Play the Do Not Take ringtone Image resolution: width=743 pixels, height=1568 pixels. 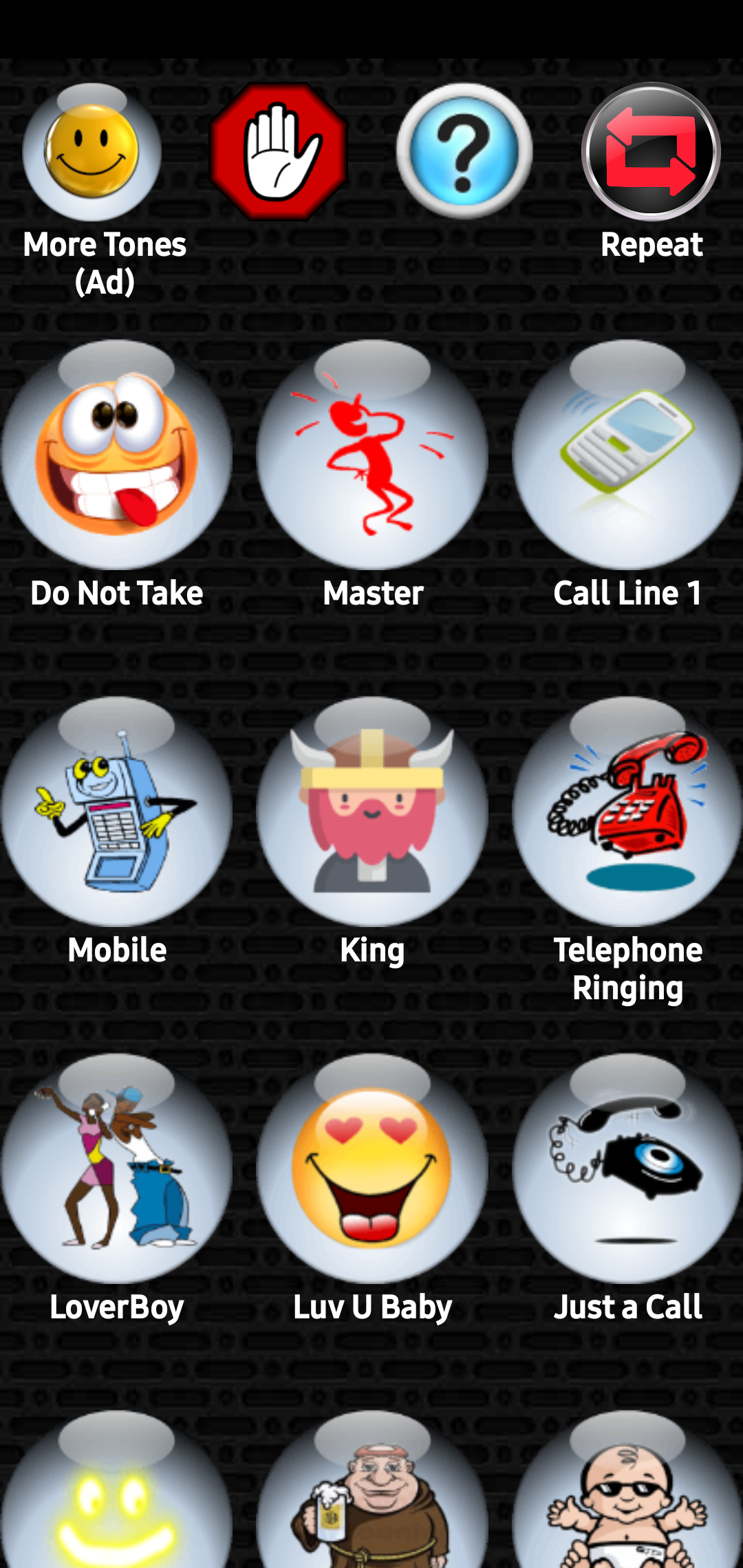(116, 455)
